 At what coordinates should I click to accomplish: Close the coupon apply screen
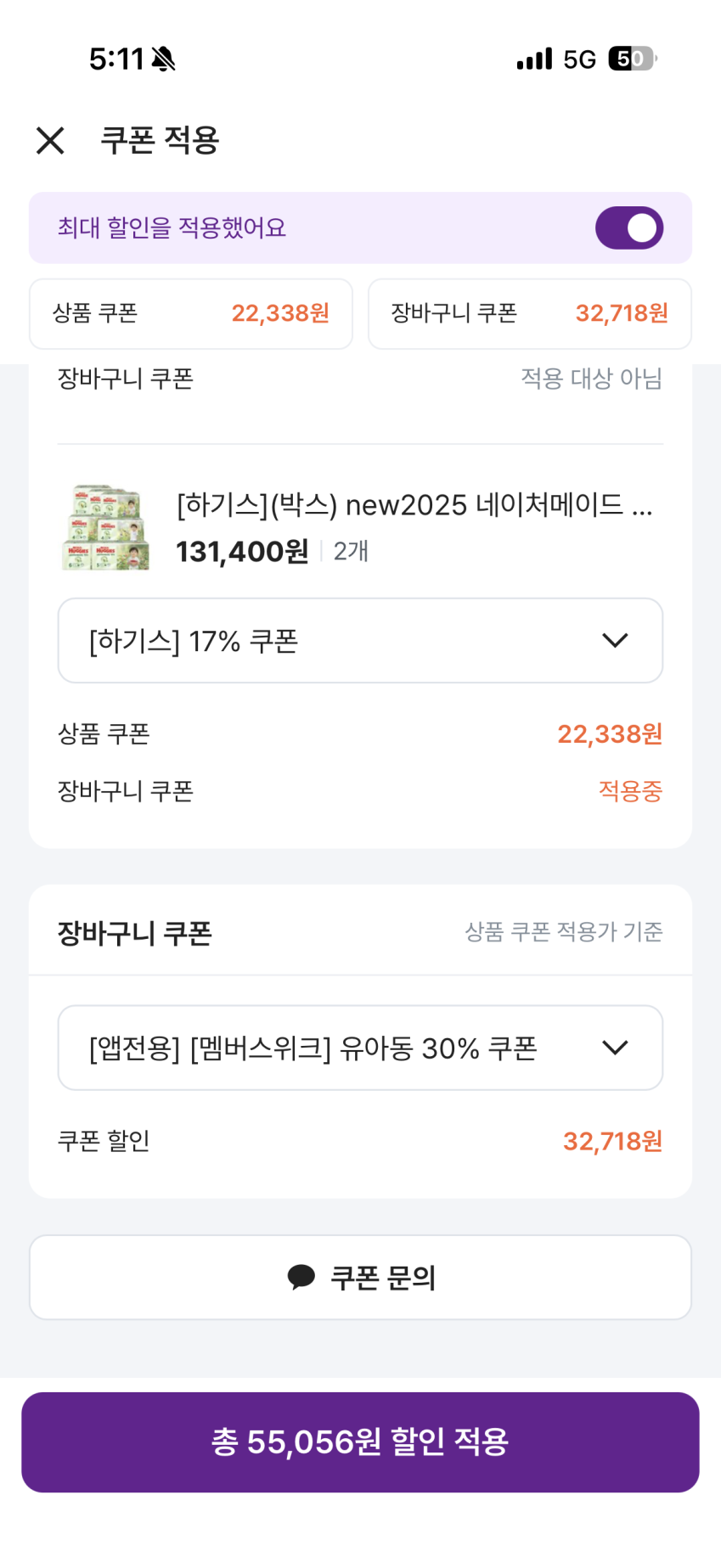[x=50, y=140]
